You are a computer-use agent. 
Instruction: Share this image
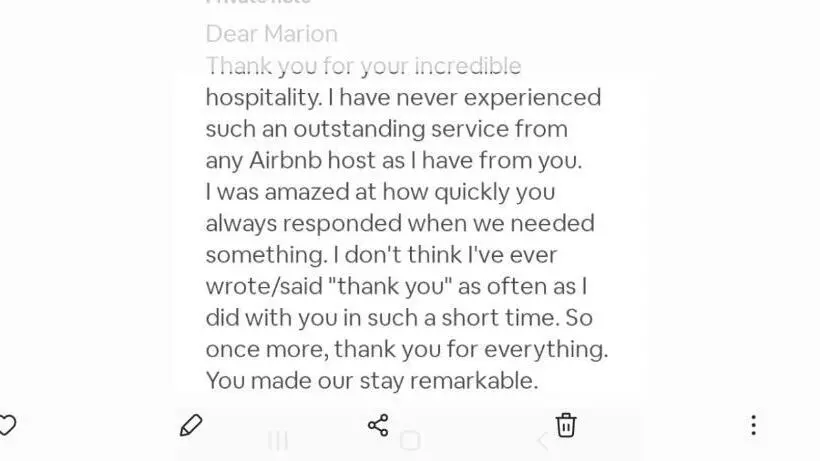[x=378, y=425]
